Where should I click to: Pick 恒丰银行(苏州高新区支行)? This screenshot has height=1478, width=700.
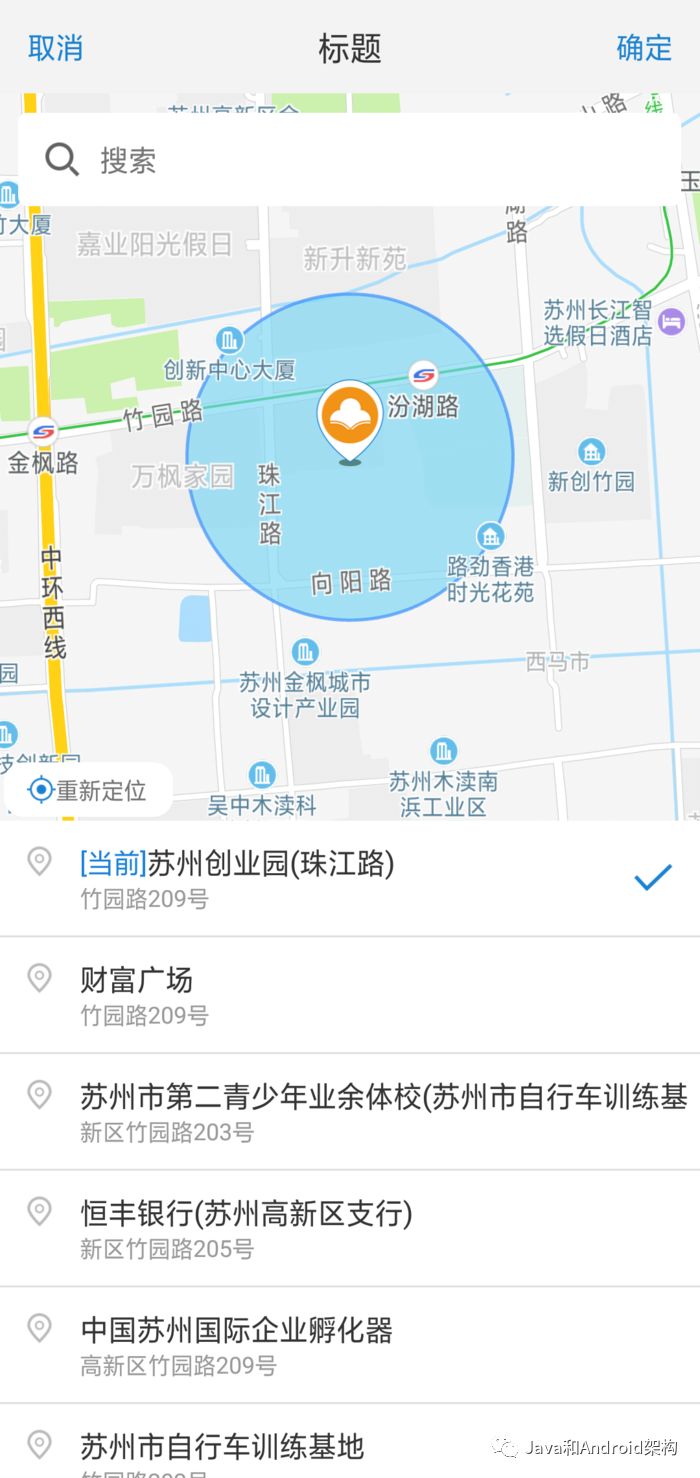click(x=300, y=1228)
